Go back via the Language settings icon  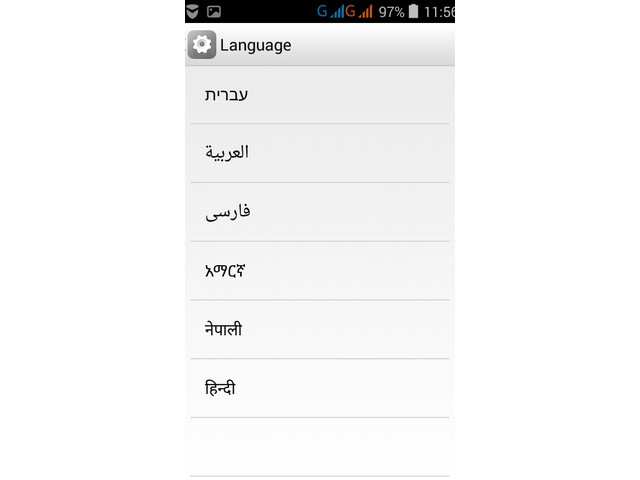click(202, 45)
